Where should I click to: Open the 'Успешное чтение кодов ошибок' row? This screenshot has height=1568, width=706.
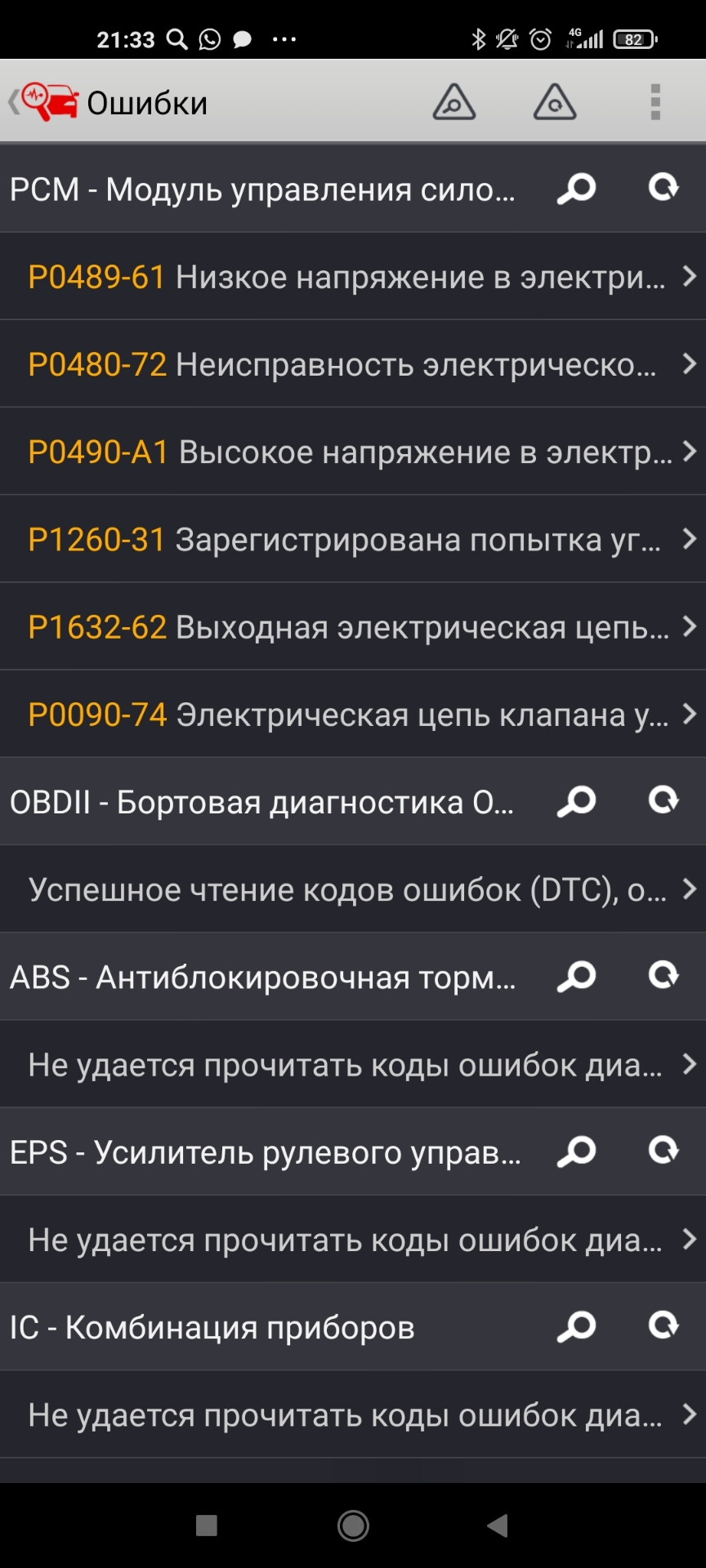coord(353,889)
